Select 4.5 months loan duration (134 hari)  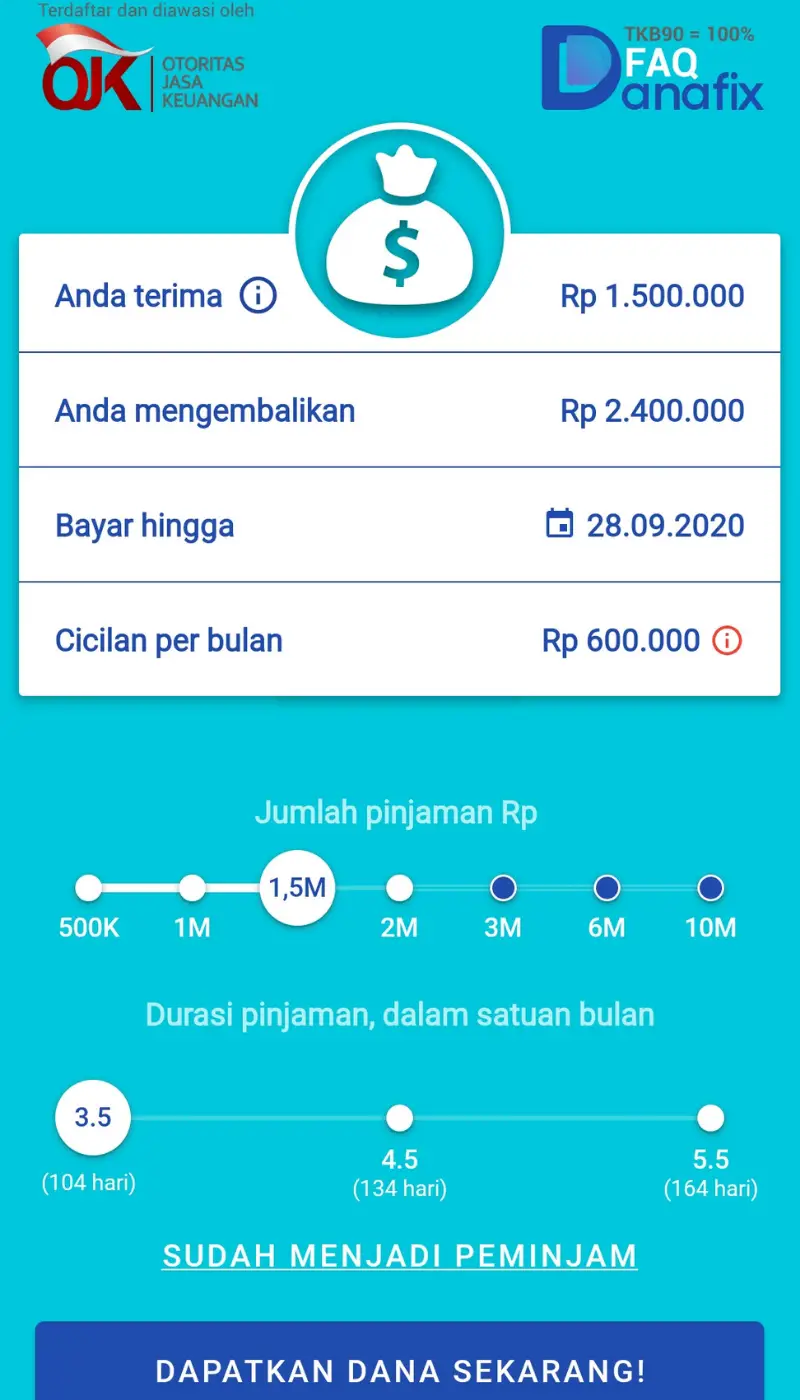(x=399, y=1117)
